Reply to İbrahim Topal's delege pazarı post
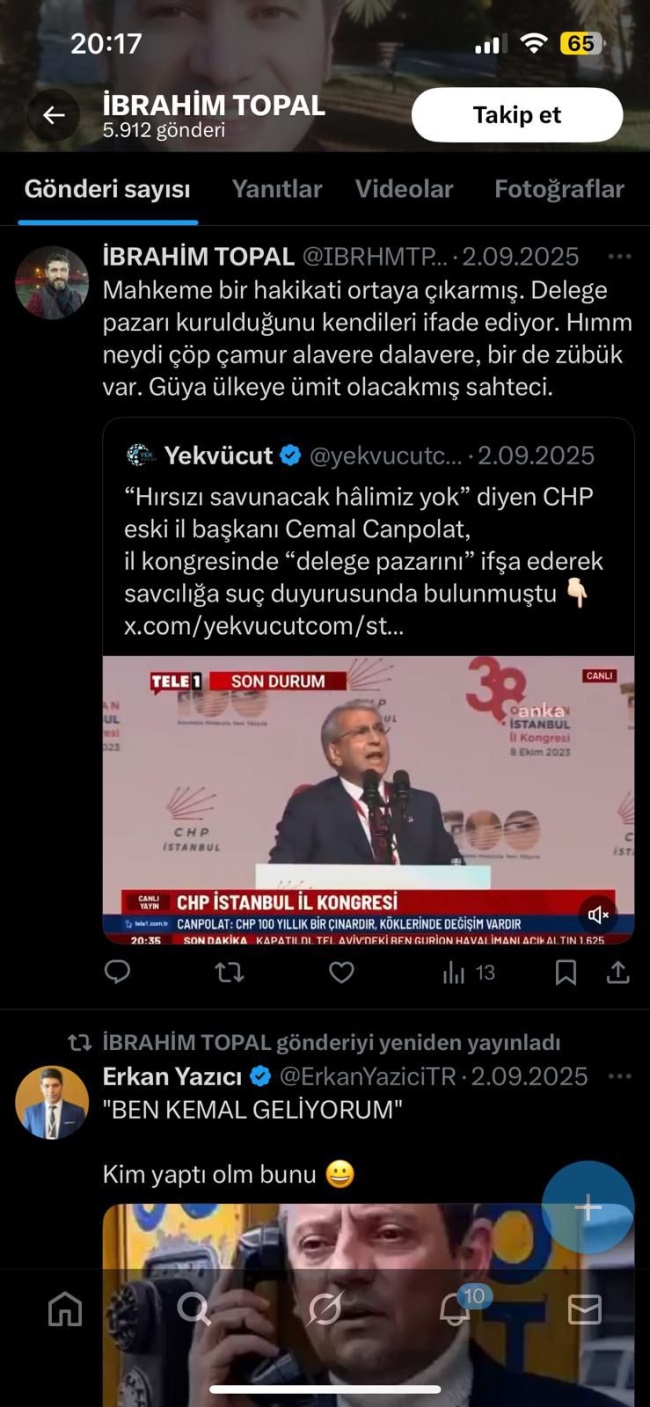The image size is (650, 1407). click(118, 972)
